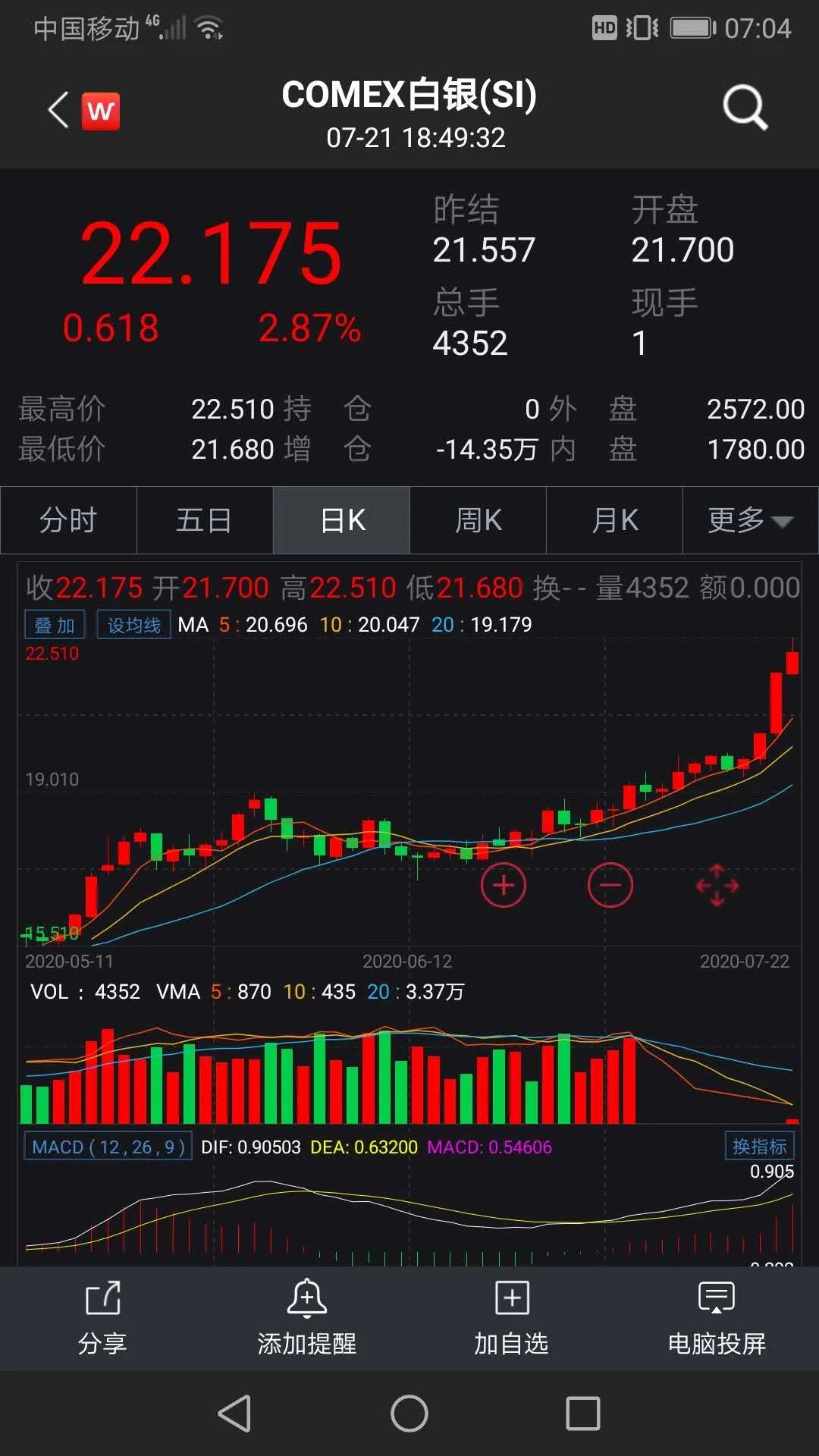Expand the 更多 dropdown
Screen dimensions: 819x1456
[749, 520]
